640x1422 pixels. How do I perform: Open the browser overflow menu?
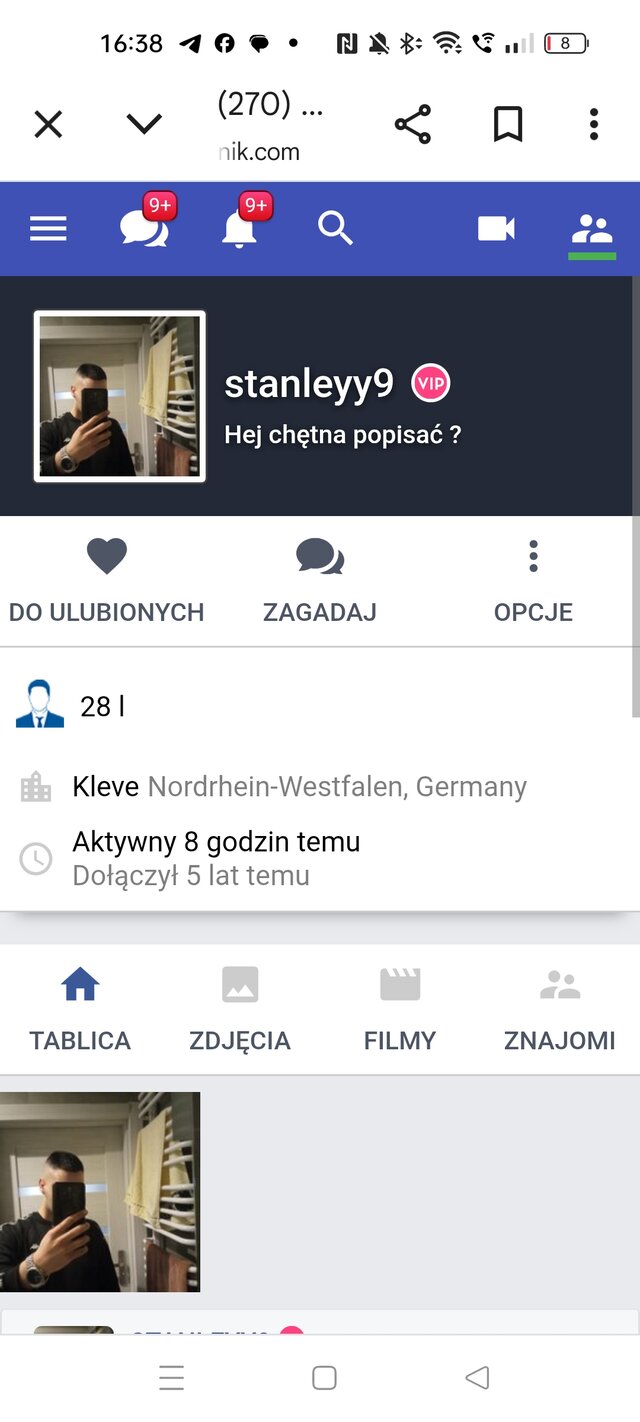[594, 125]
